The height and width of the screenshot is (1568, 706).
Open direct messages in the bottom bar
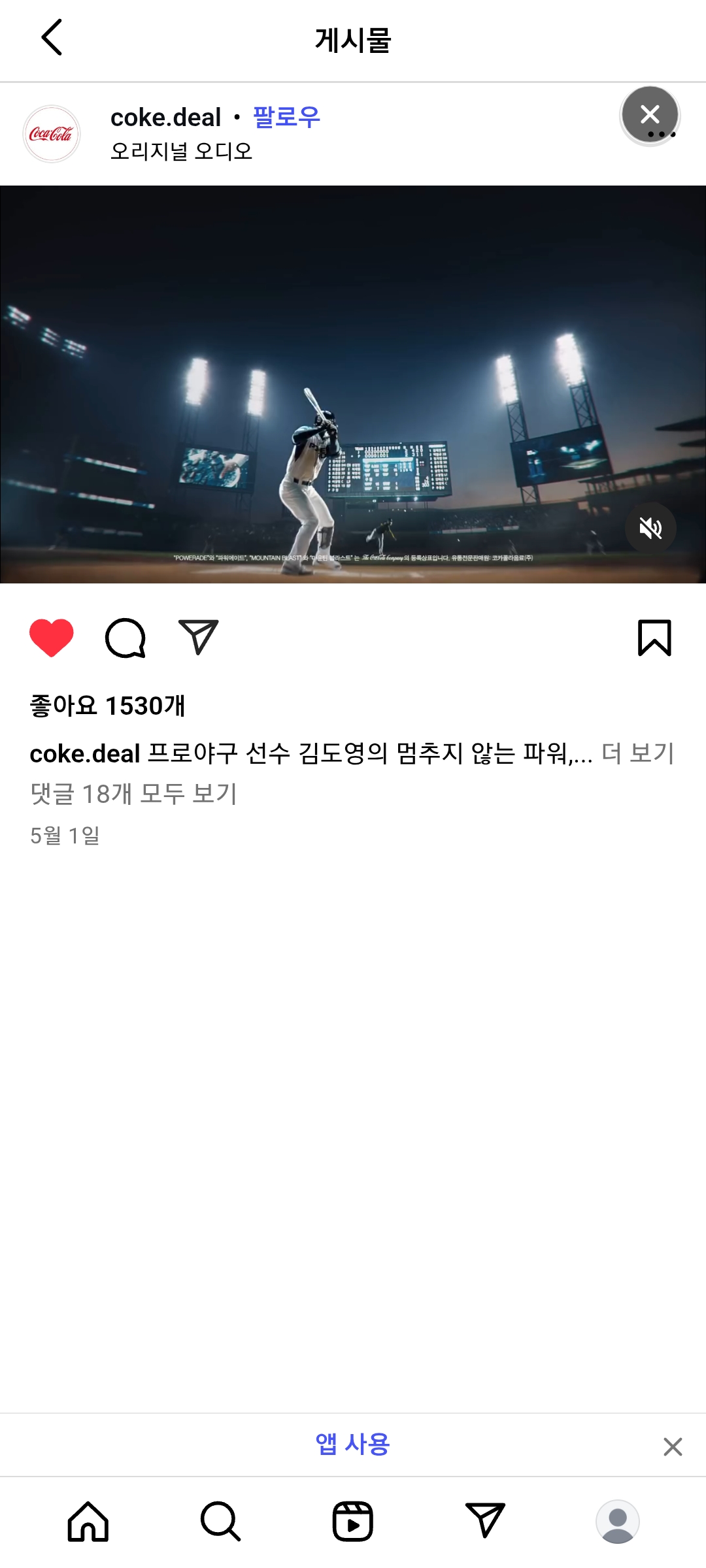[485, 1522]
